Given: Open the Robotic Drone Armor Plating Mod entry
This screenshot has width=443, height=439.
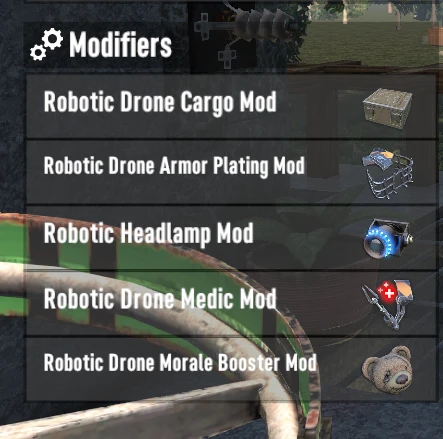Looking at the screenshot, I should click(231, 172).
